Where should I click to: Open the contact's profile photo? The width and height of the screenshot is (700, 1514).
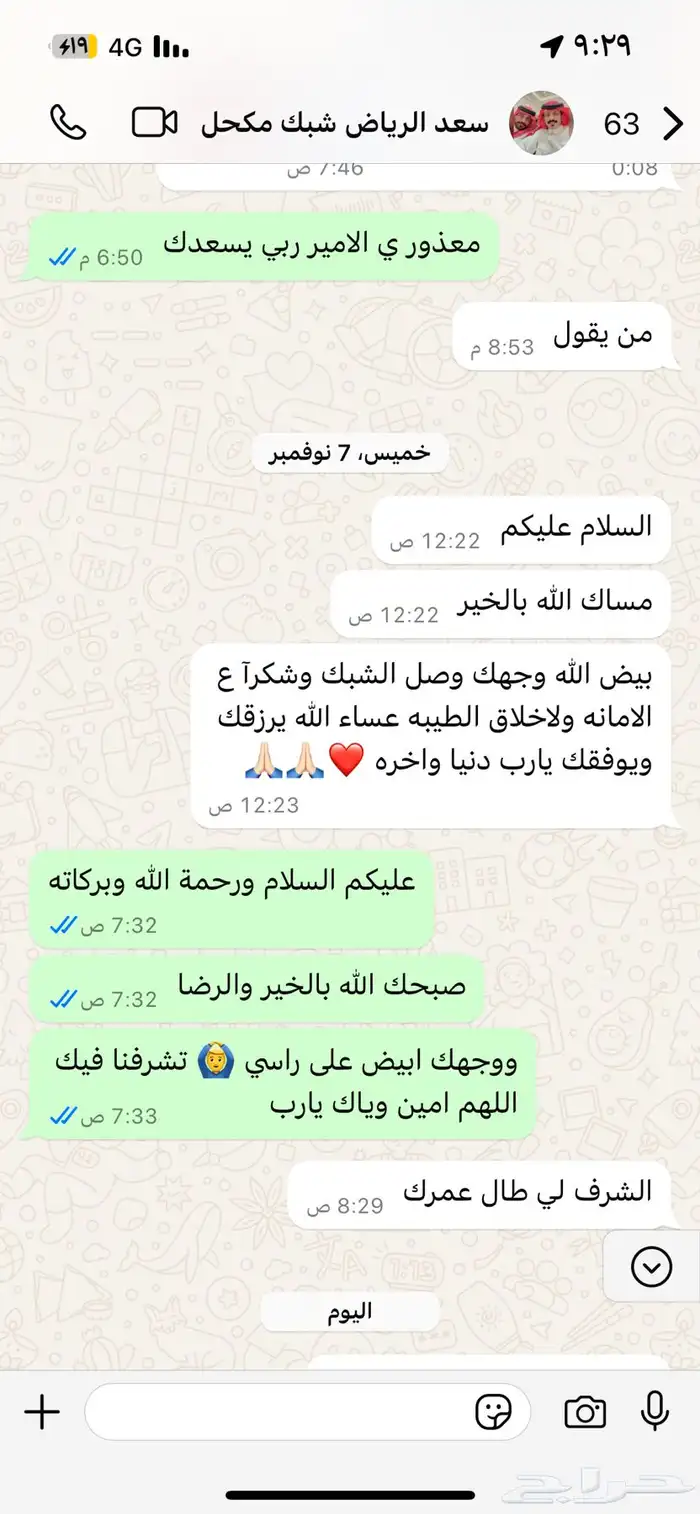(541, 123)
